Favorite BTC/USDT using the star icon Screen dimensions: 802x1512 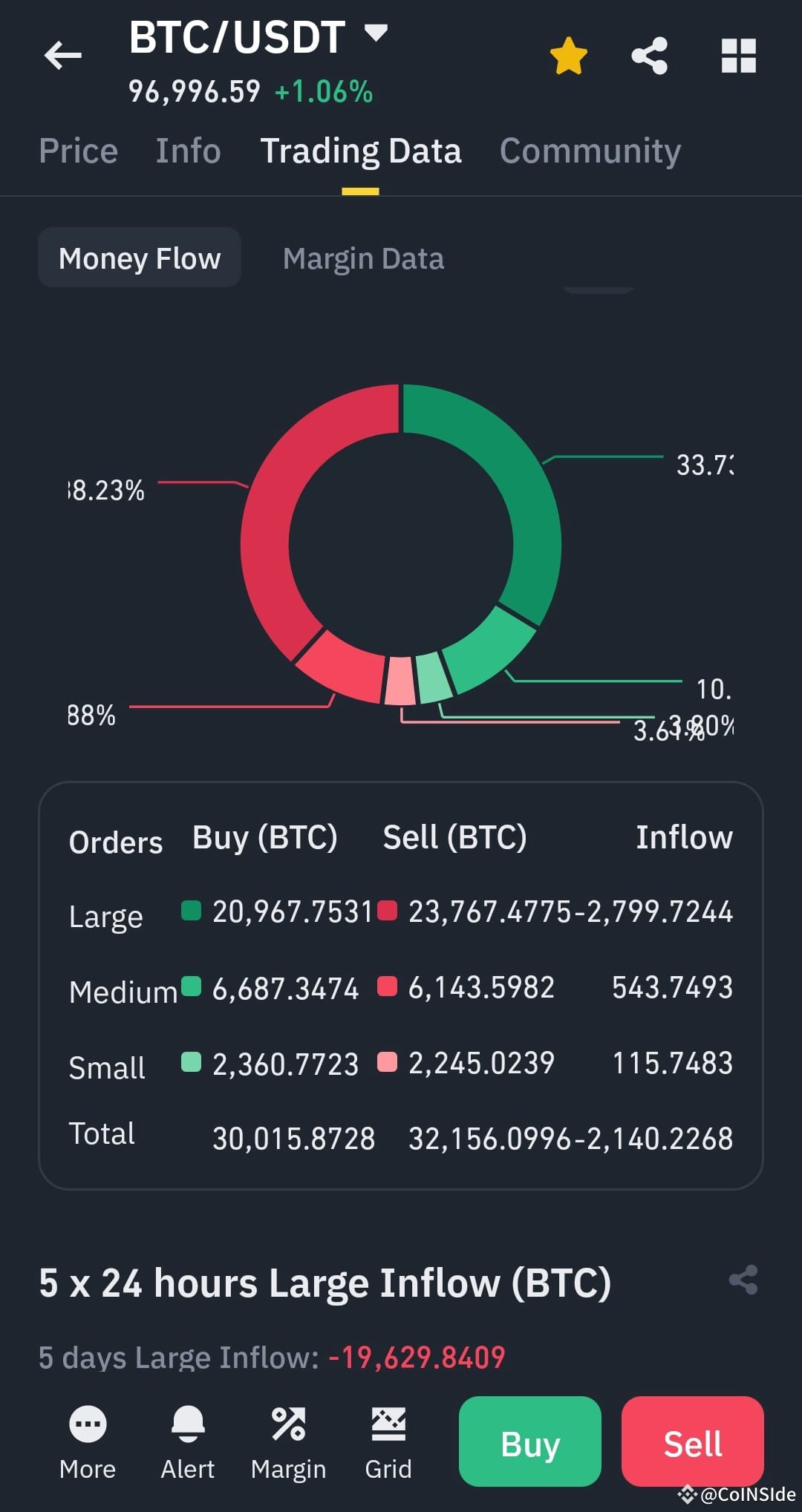click(570, 56)
